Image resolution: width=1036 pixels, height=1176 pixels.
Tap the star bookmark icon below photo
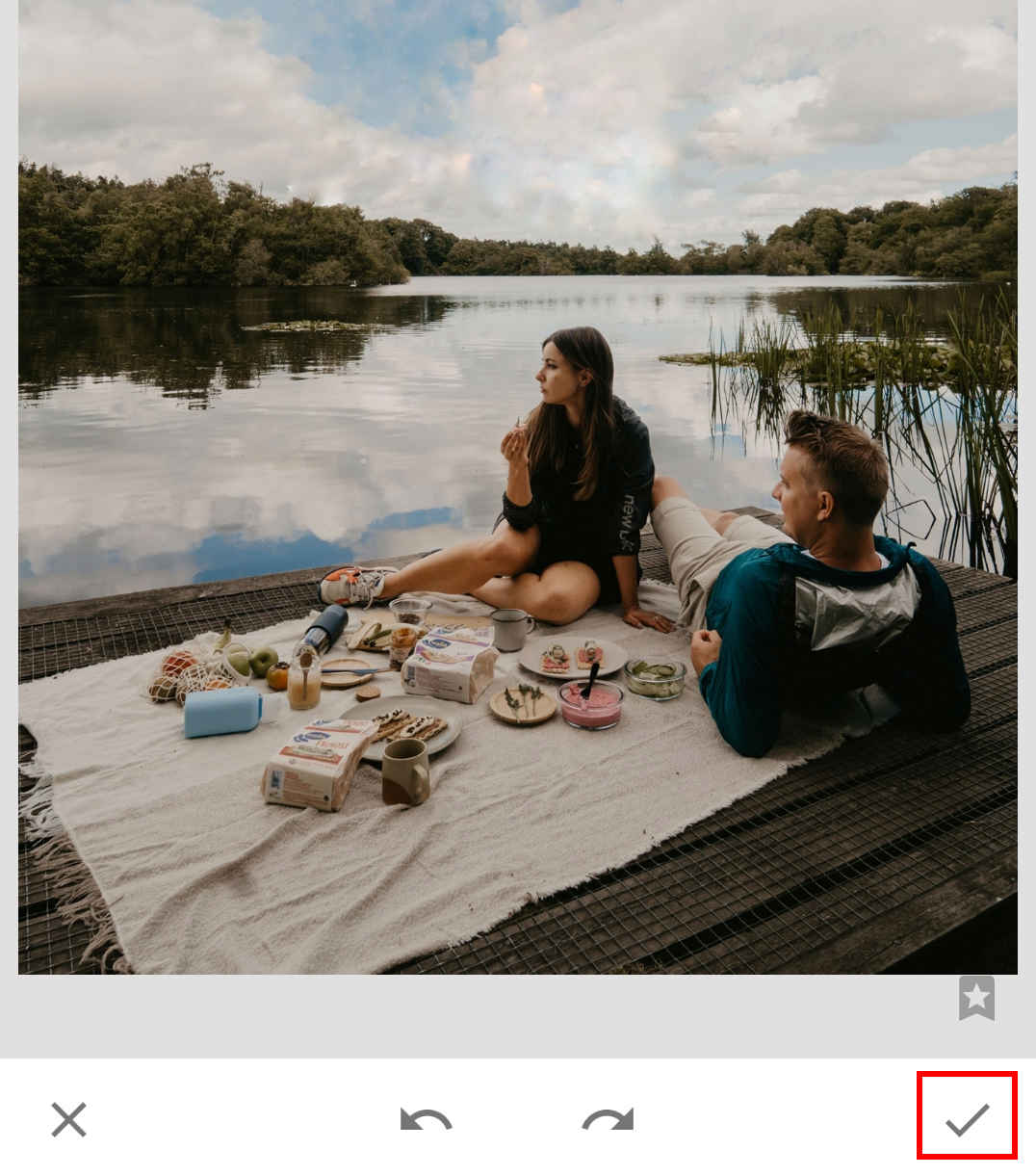coord(976,998)
